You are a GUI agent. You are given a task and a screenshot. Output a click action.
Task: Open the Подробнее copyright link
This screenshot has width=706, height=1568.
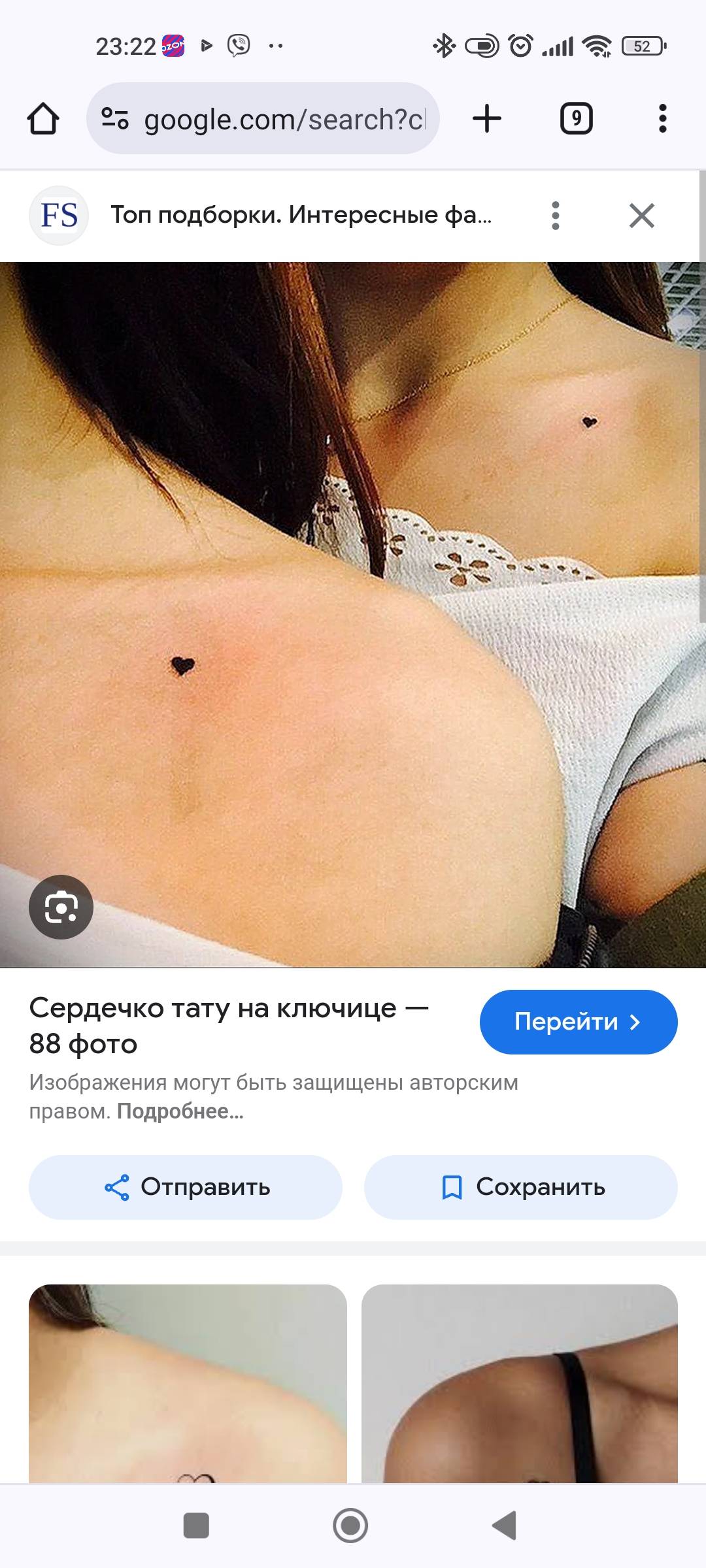coord(180,1111)
